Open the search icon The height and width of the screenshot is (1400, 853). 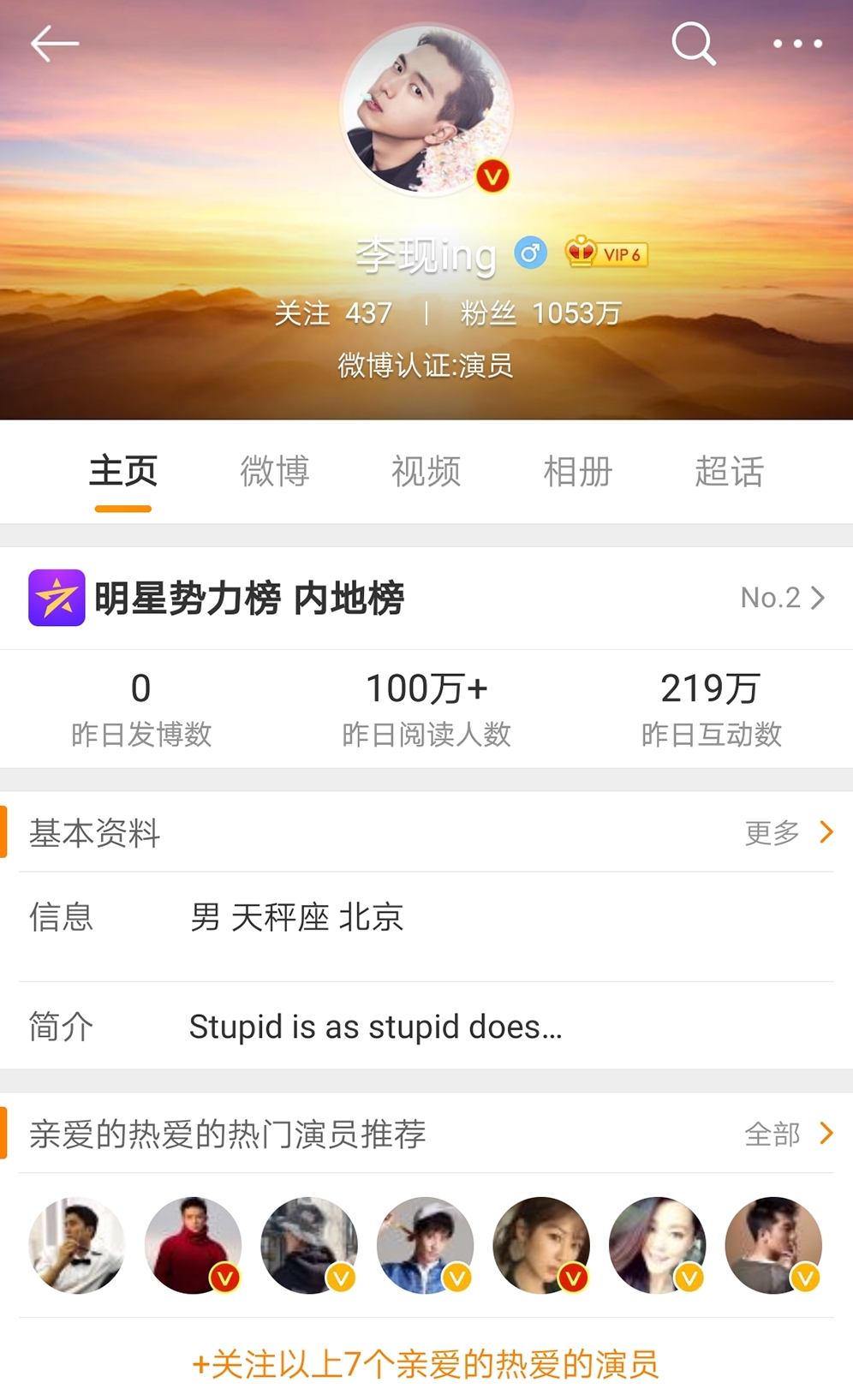click(693, 44)
